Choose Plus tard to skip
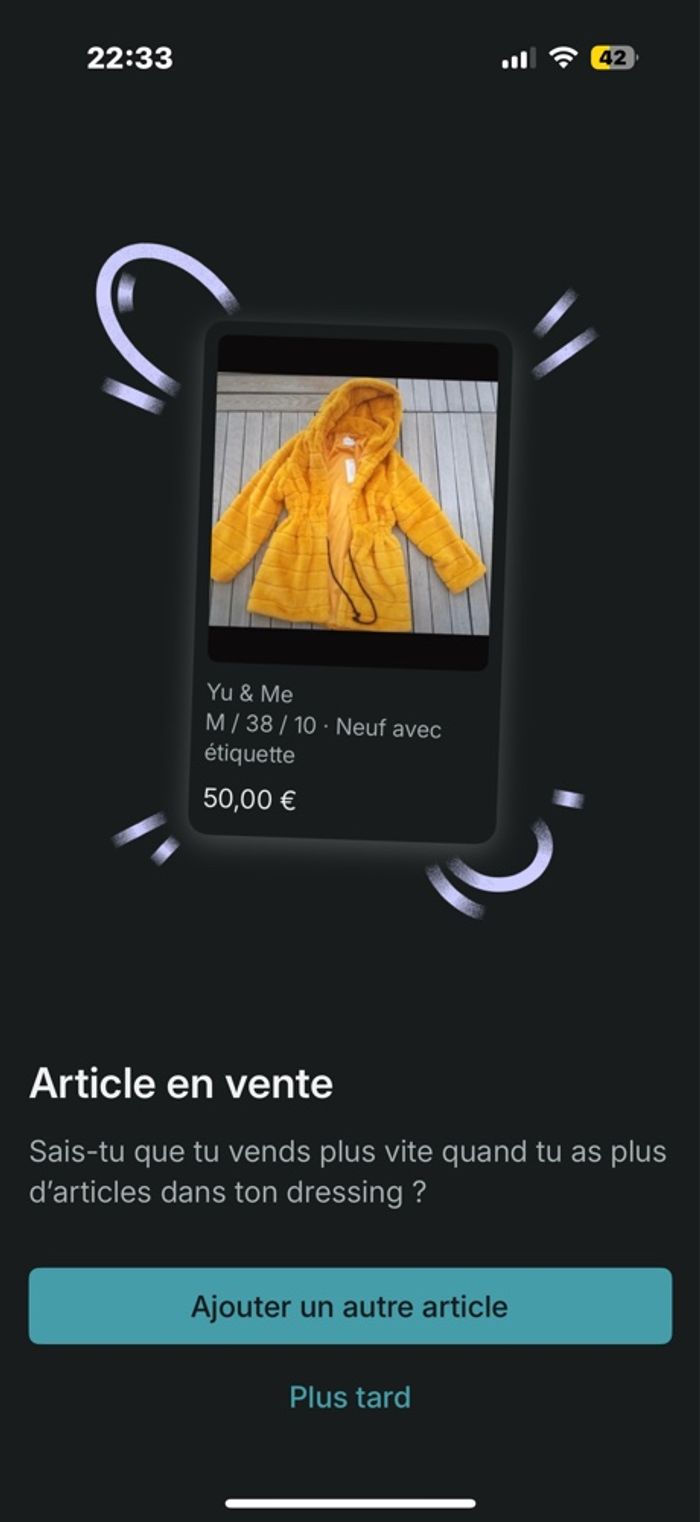This screenshot has height=1522, width=700. point(350,1397)
